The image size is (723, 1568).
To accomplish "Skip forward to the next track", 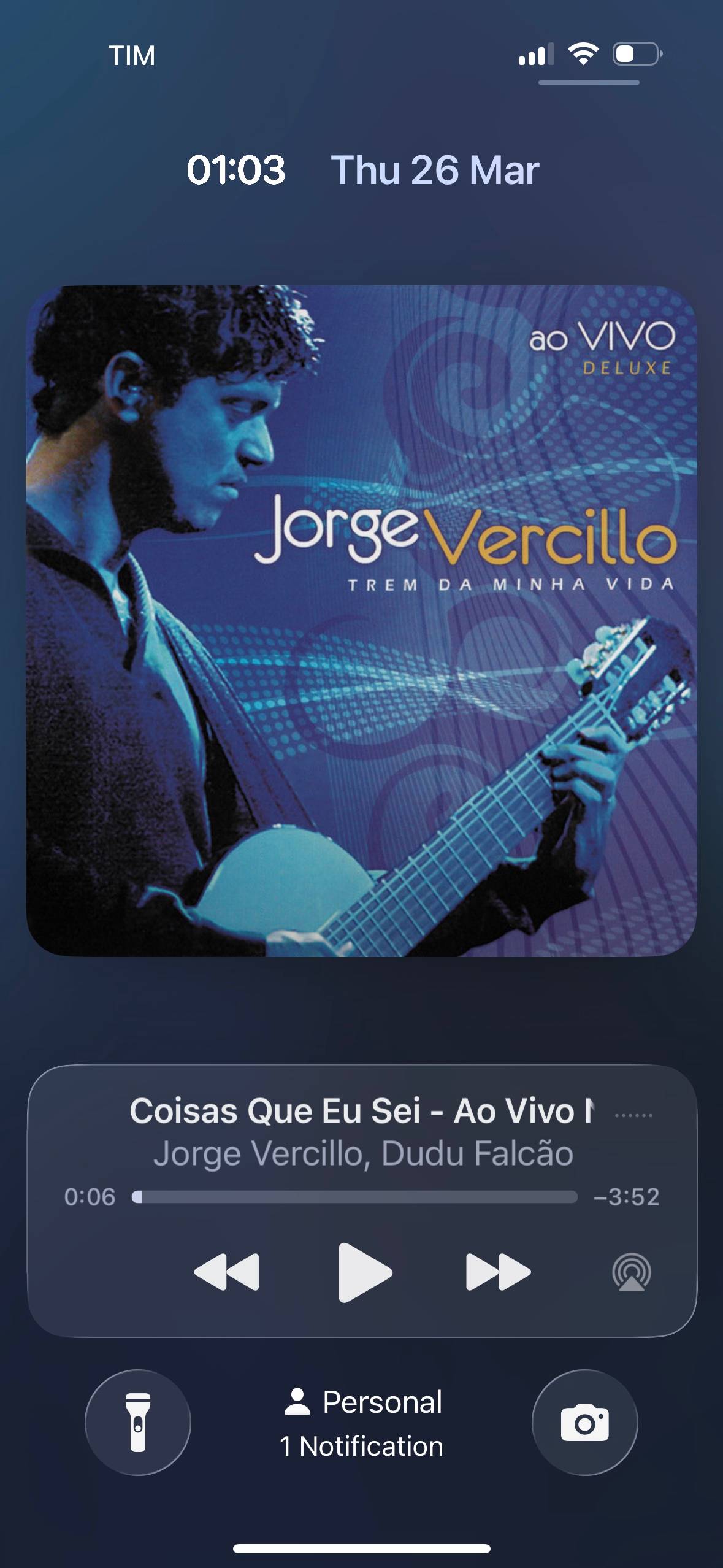I will [x=498, y=1273].
